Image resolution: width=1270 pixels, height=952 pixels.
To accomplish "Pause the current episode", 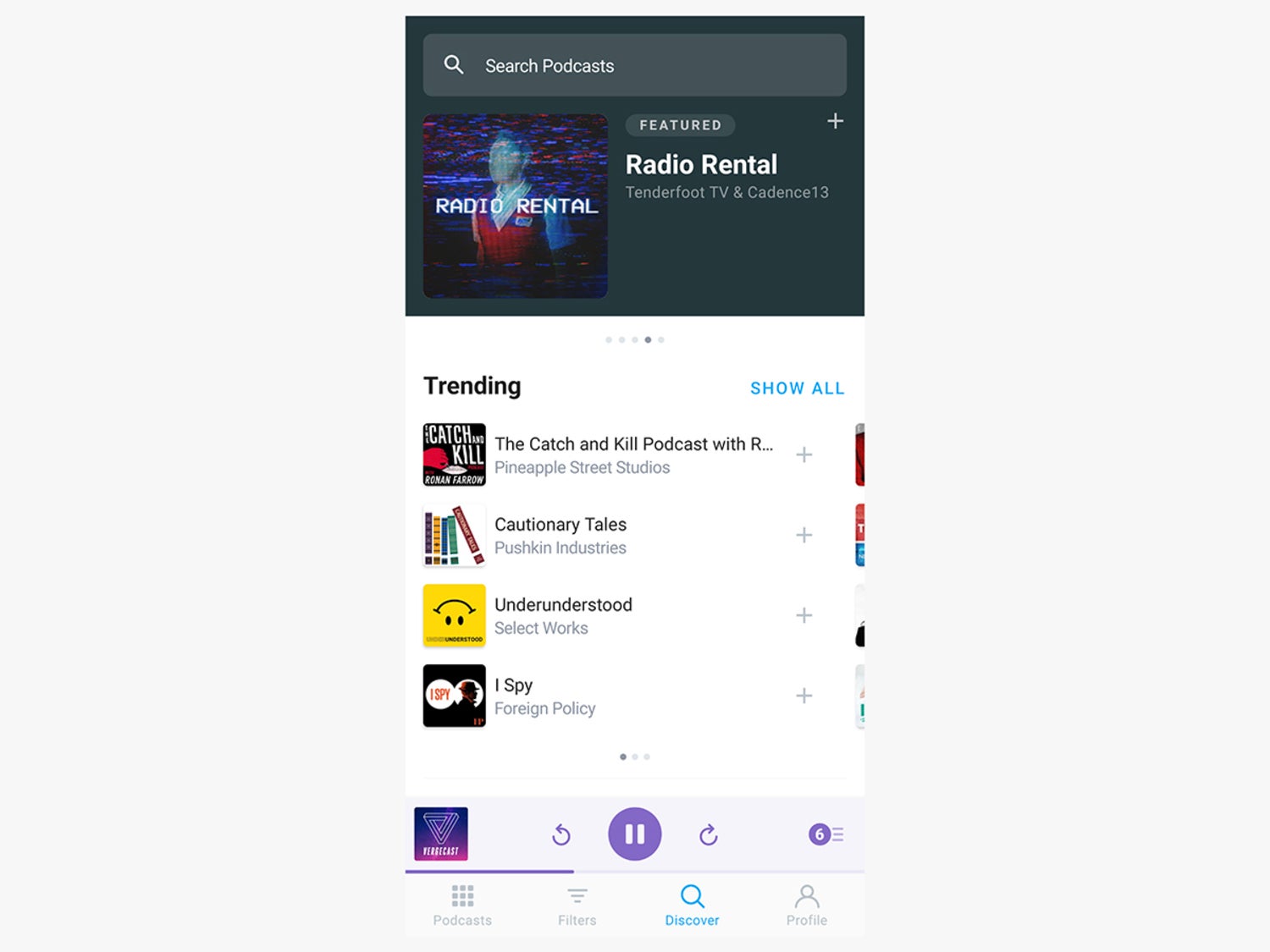I will pyautogui.click(x=634, y=834).
